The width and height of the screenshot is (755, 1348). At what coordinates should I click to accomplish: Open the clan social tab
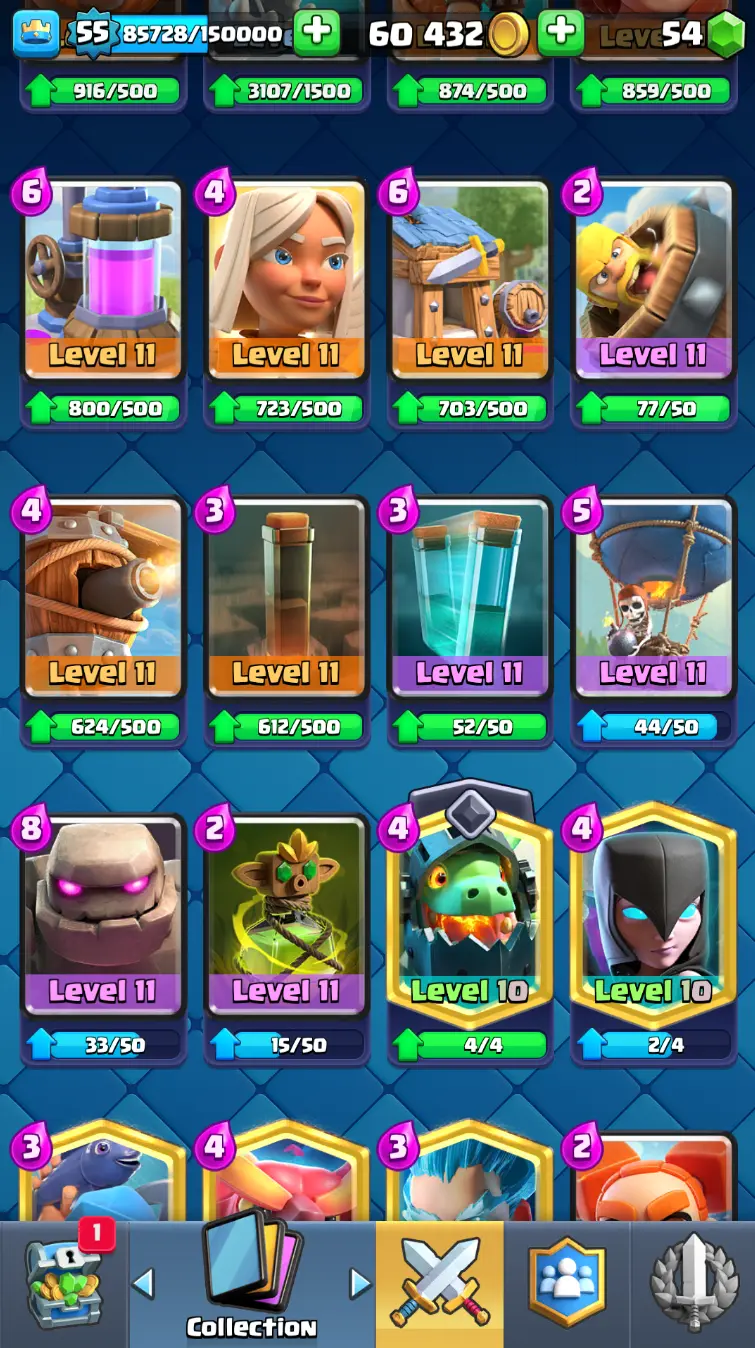pos(566,1285)
